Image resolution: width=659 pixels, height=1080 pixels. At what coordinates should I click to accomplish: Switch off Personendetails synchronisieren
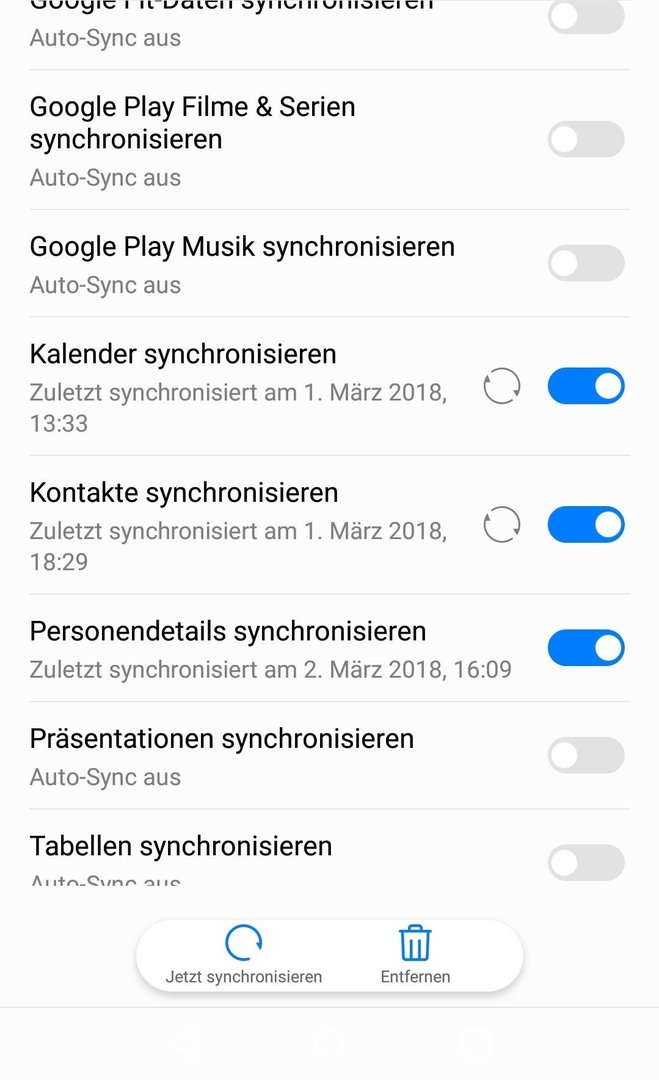click(586, 648)
